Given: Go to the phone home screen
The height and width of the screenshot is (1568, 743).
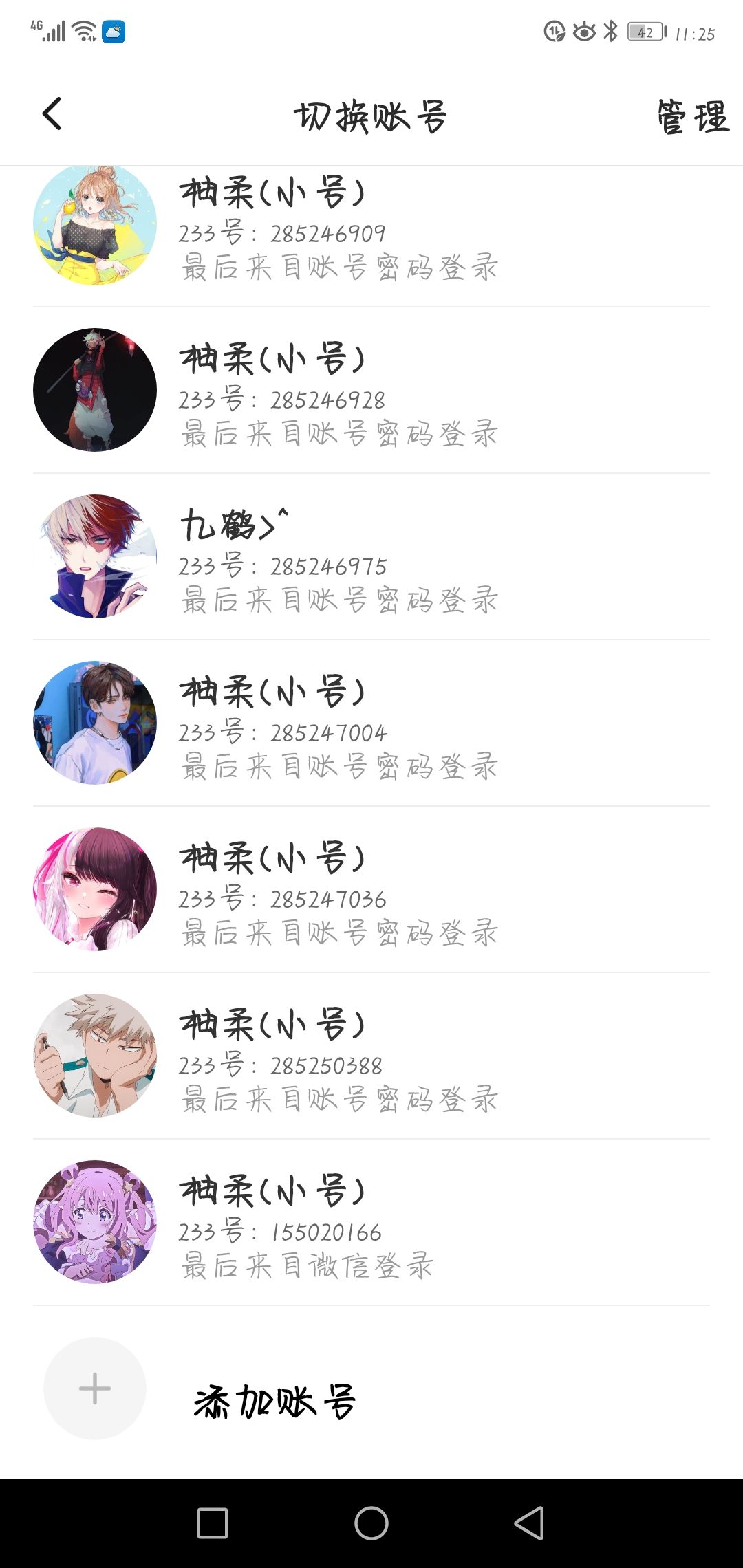Looking at the screenshot, I should point(371,1523).
